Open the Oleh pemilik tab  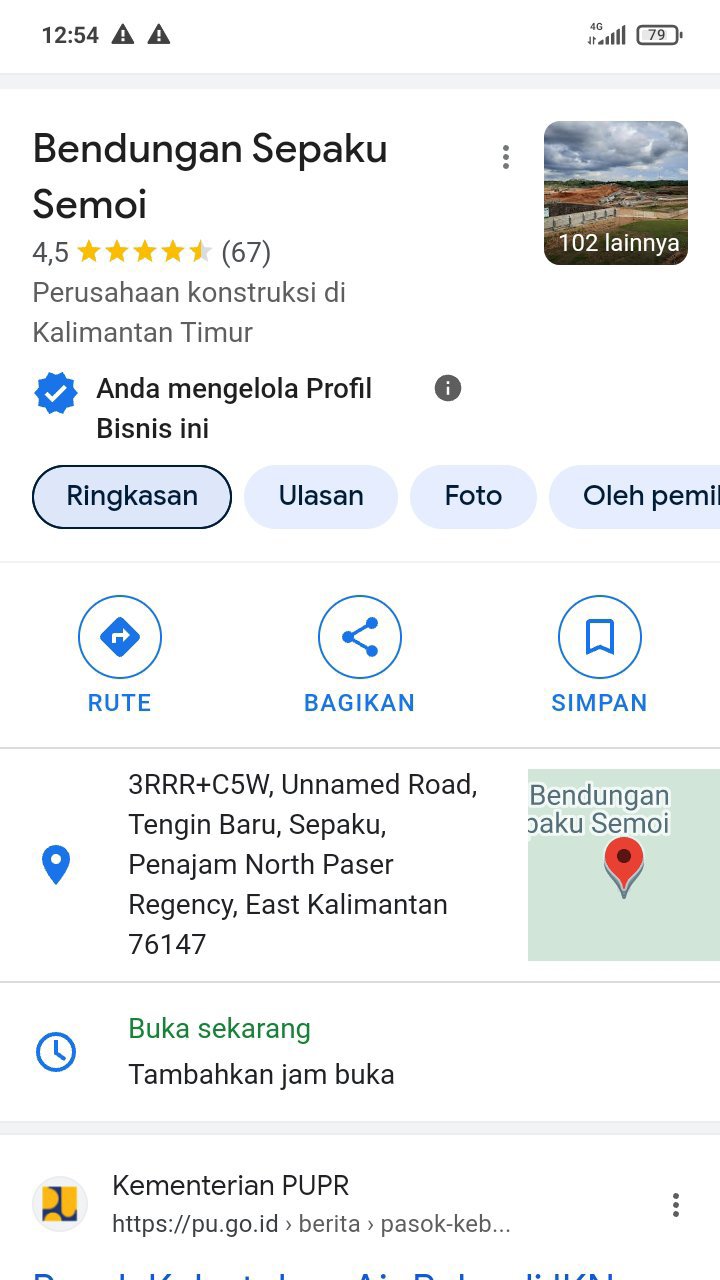[x=640, y=496]
